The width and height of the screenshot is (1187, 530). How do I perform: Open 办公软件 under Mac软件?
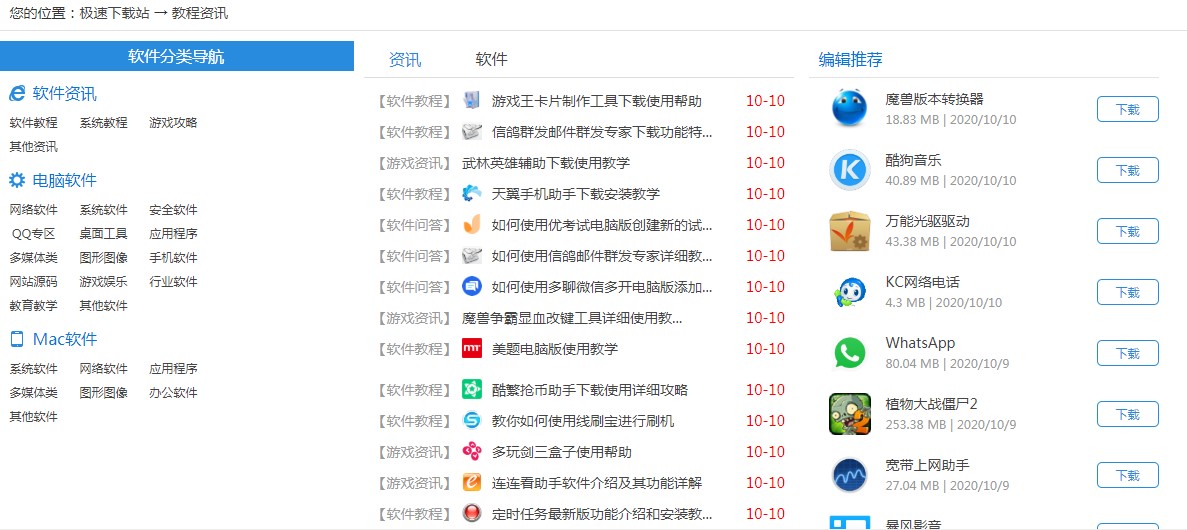(173, 393)
